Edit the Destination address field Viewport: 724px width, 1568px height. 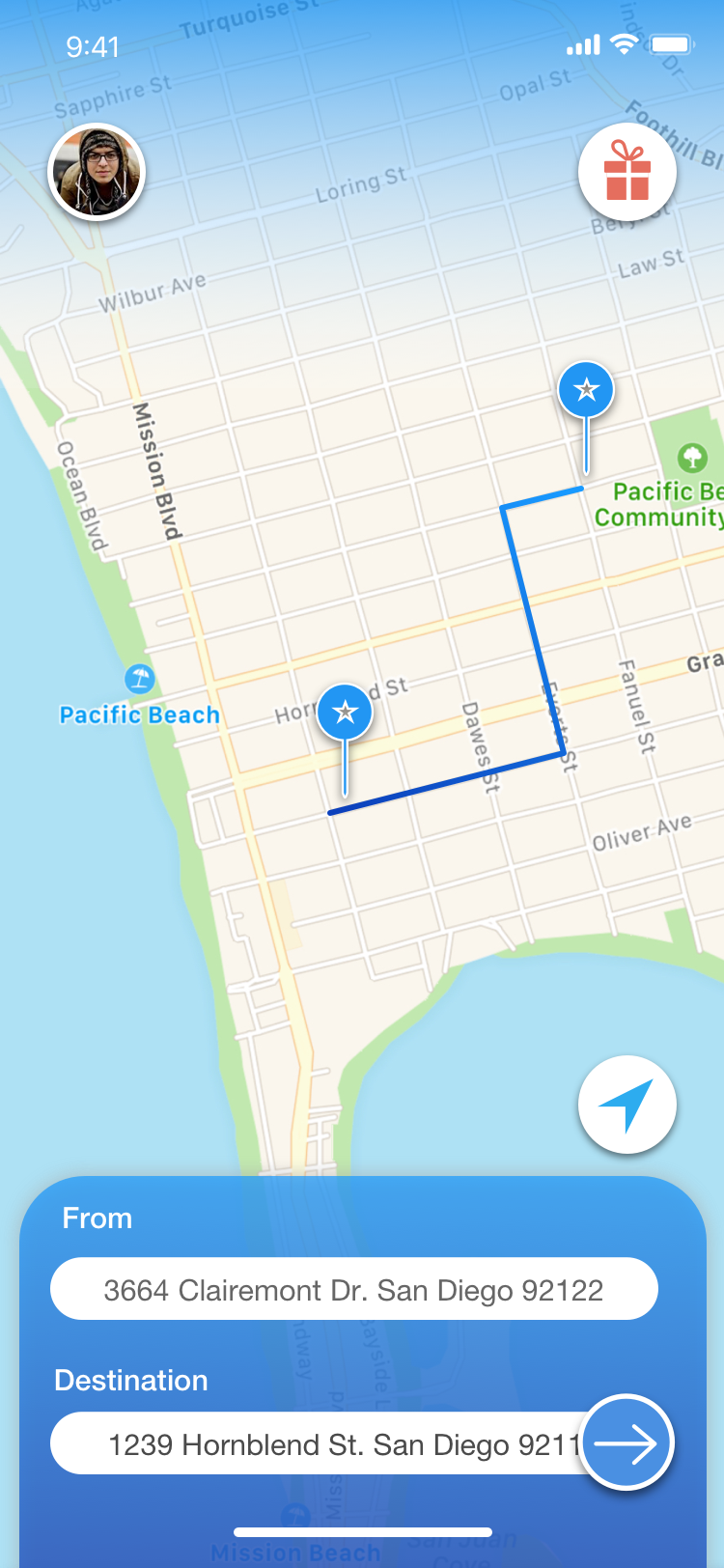pos(319,1443)
